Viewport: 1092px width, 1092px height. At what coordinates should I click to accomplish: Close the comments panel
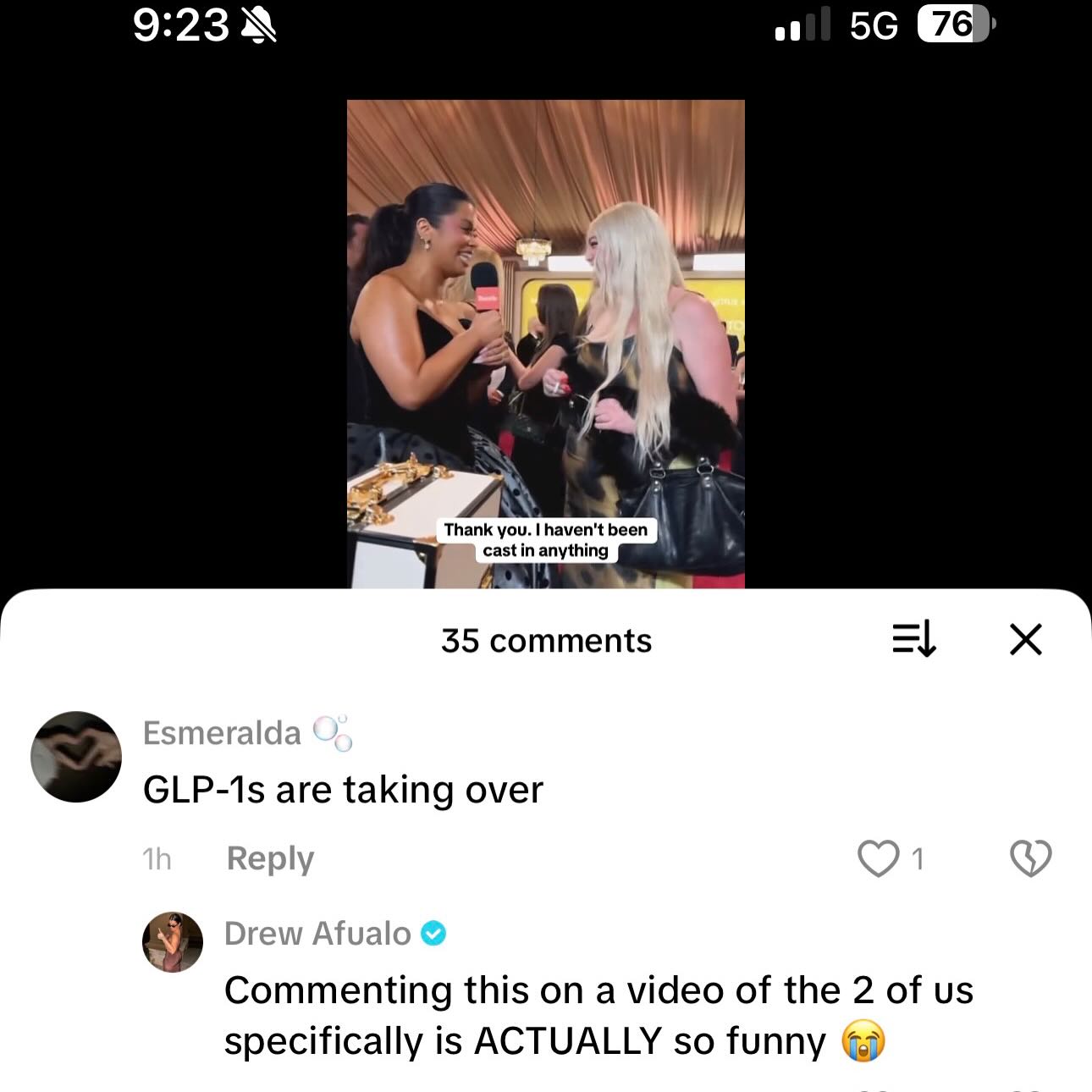click(1025, 640)
